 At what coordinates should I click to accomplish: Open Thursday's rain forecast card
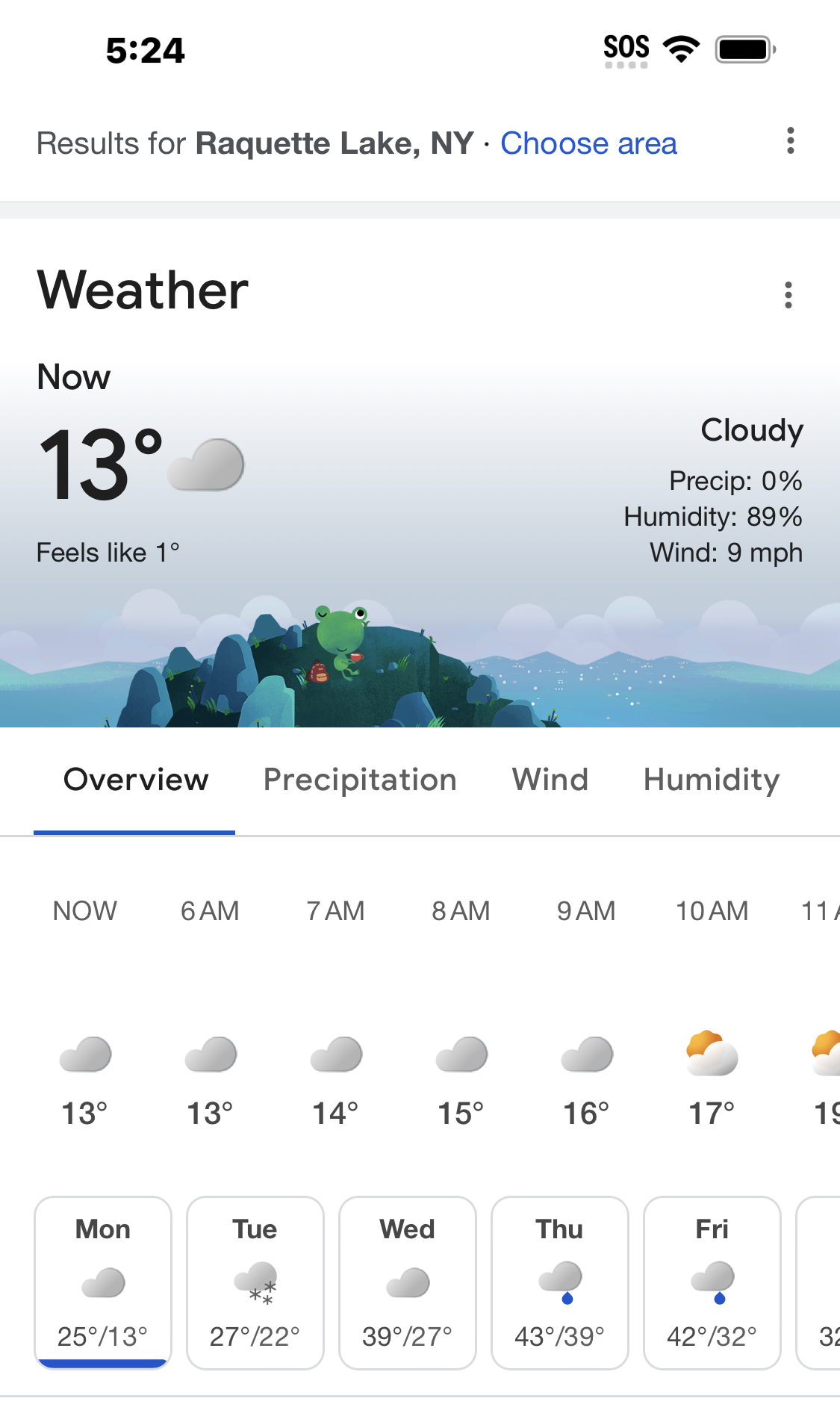pos(560,1282)
